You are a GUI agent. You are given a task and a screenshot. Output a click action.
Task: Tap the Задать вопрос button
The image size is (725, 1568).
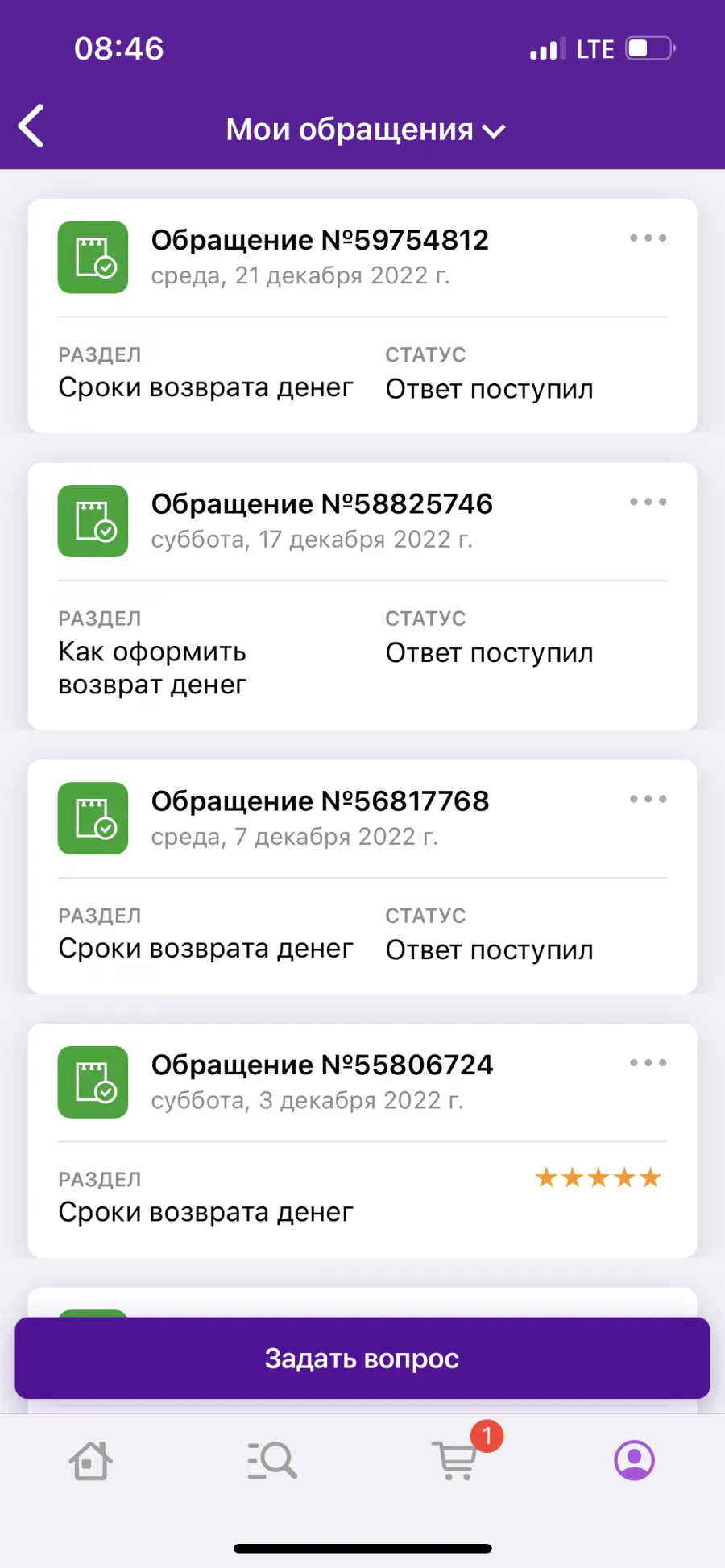[362, 1358]
